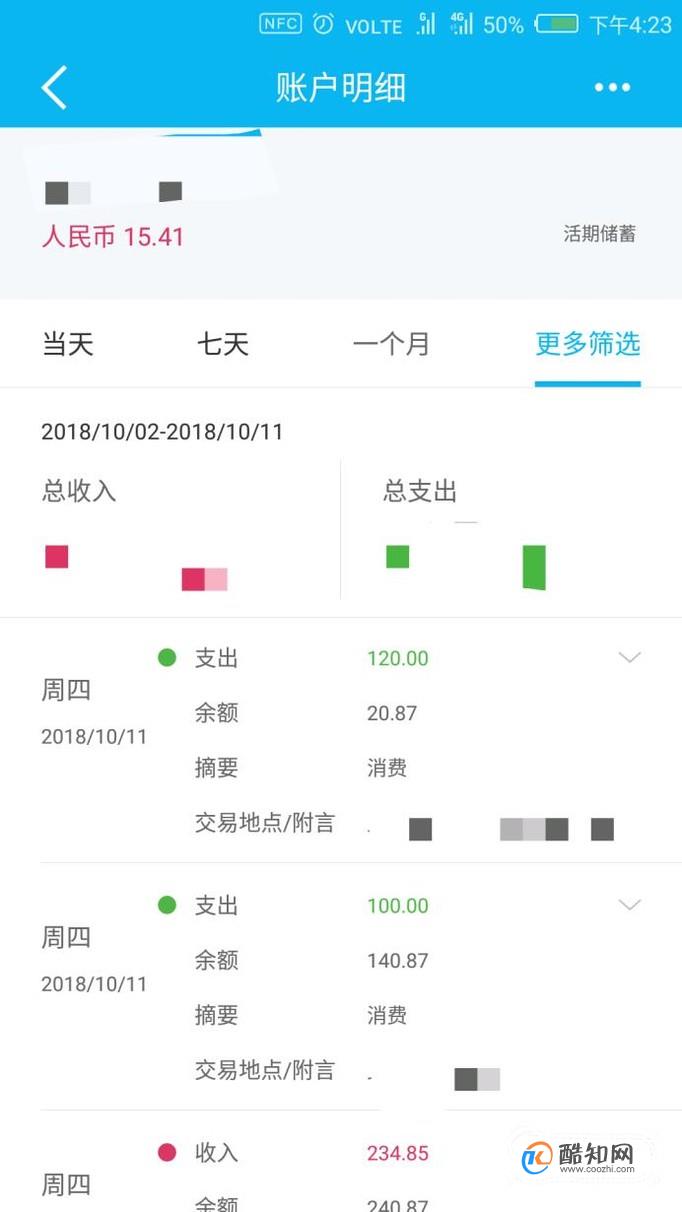The height and width of the screenshot is (1212, 682).
Task: Show transactions for 一个月
Action: coord(391,345)
